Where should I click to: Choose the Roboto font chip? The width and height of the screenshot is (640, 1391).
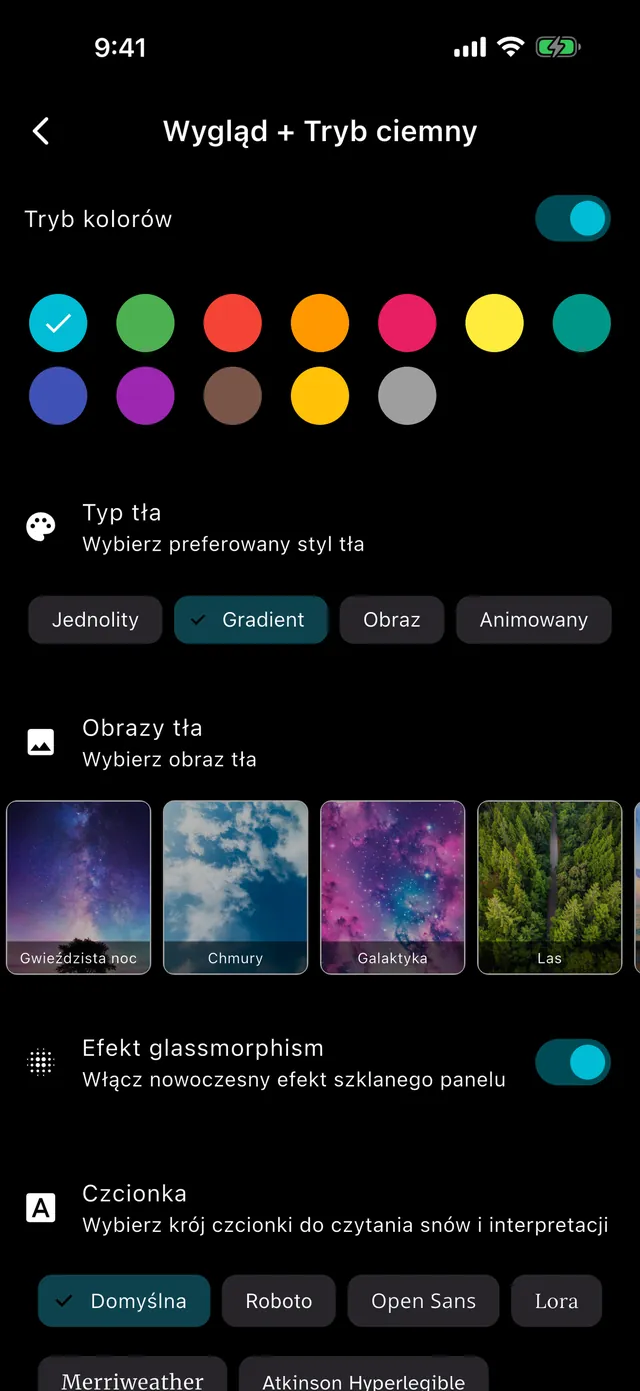coord(279,1301)
